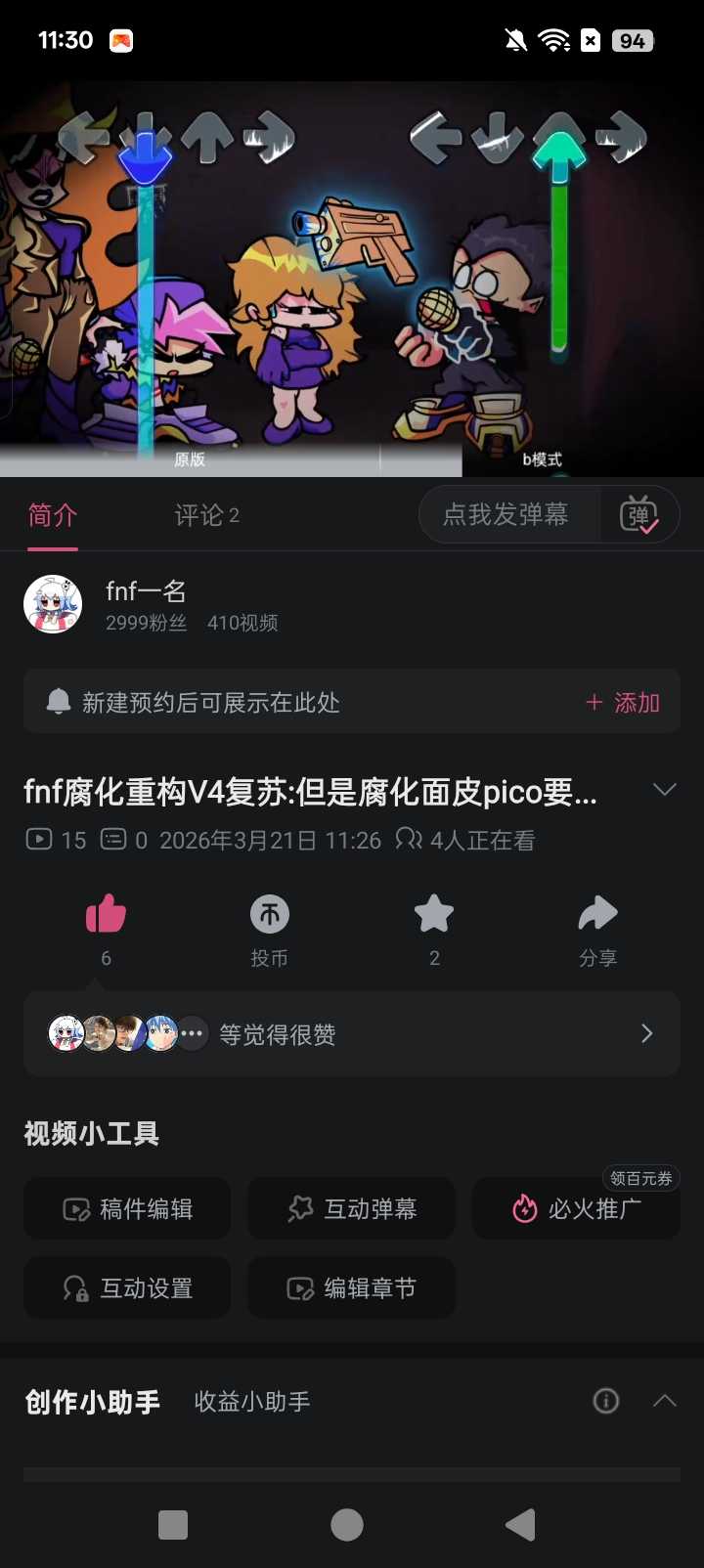Collapse the 创作小助手 section
This screenshot has width=704, height=1568.
664,1401
